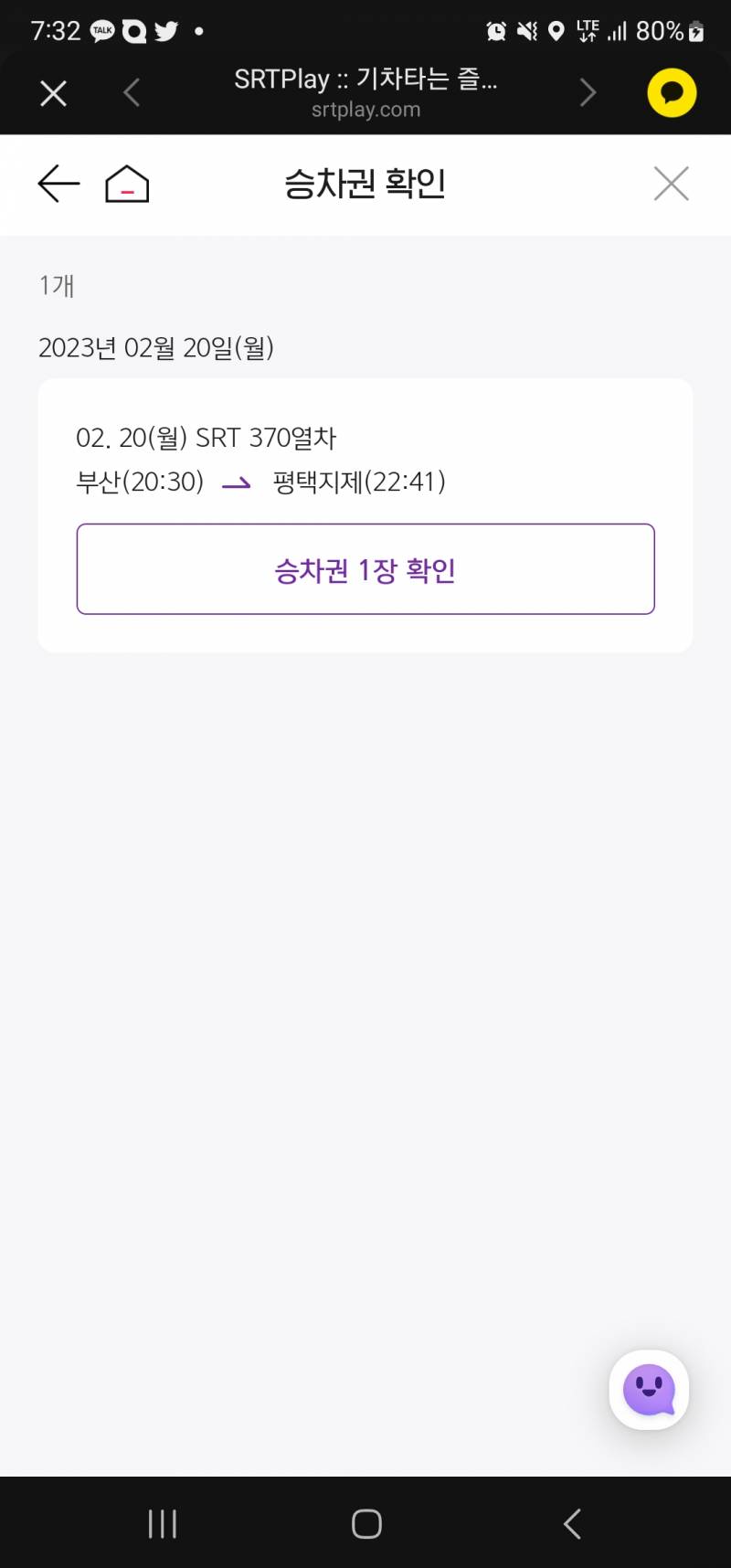Open the purple chatbot assistant
731x1568 pixels.
(x=649, y=1390)
